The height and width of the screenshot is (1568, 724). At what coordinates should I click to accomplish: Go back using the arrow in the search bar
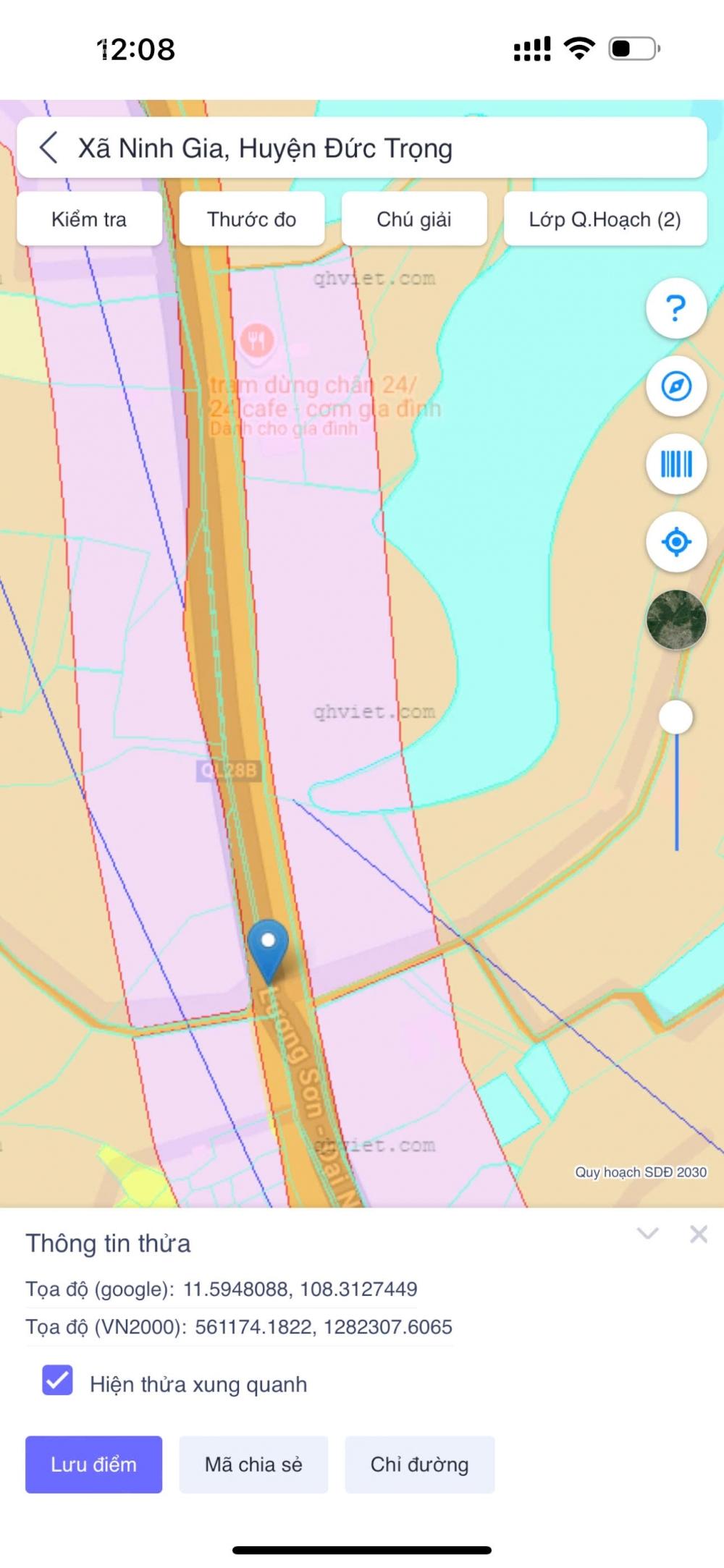click(x=48, y=148)
